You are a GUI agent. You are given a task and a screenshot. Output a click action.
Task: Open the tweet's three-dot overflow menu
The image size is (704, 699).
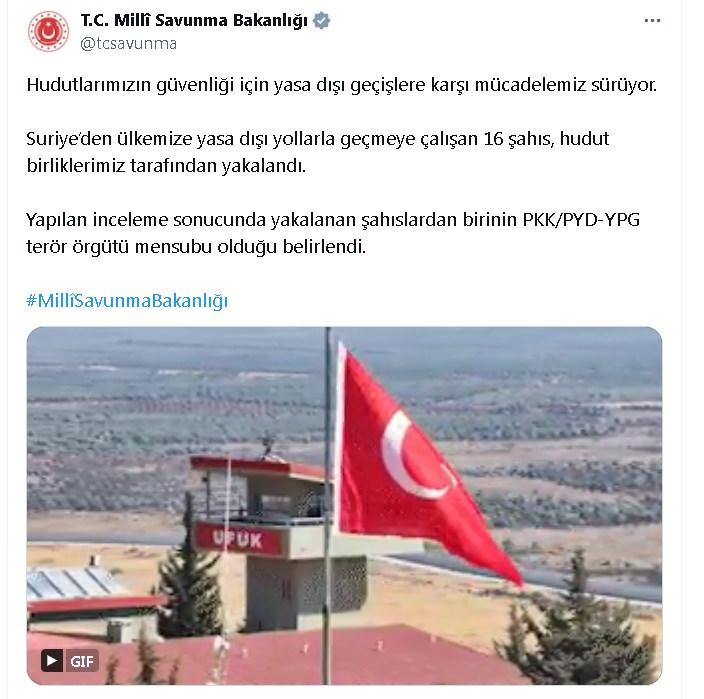coord(652,21)
